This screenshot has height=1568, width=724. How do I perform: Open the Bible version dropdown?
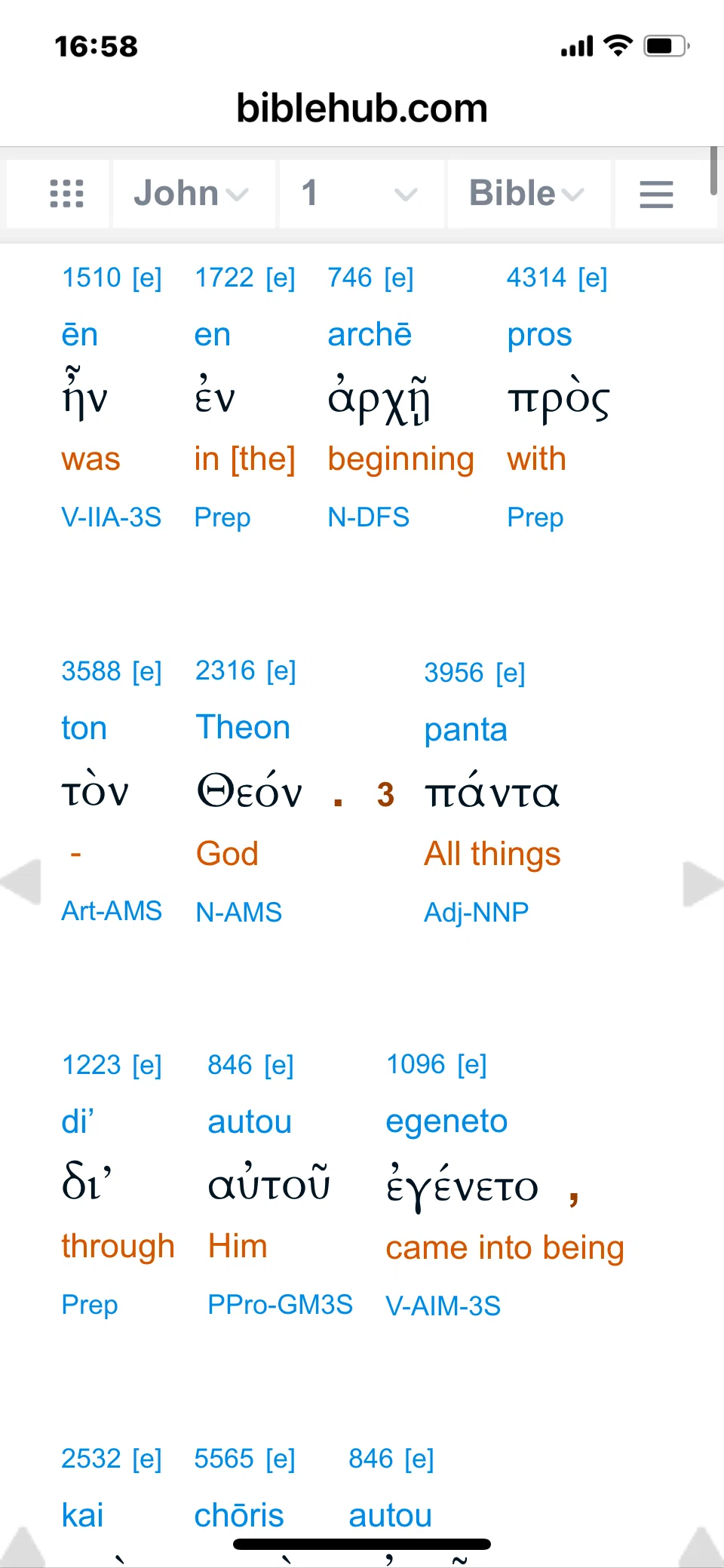point(529,194)
